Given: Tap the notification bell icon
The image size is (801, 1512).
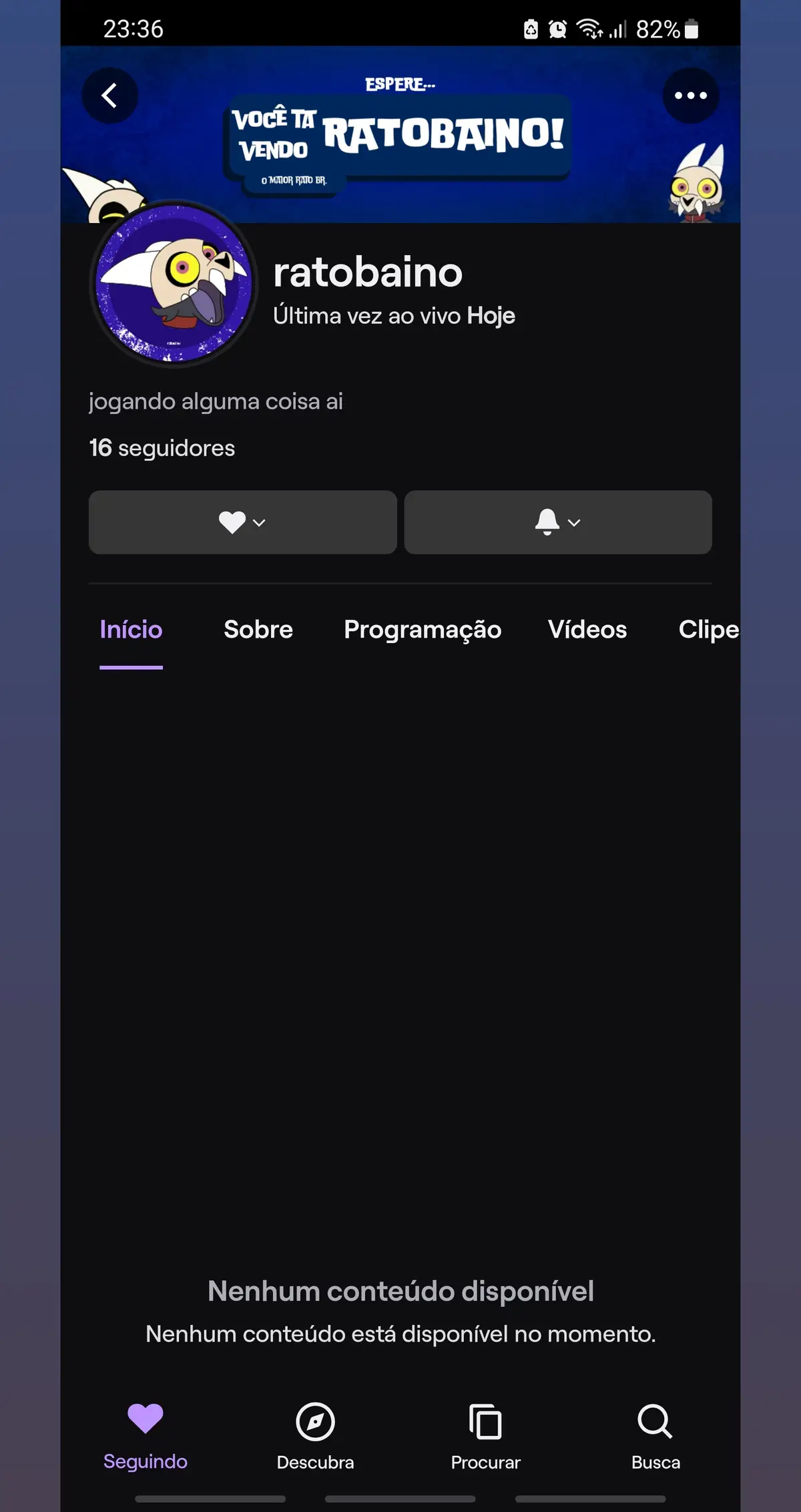Looking at the screenshot, I should tap(547, 523).
